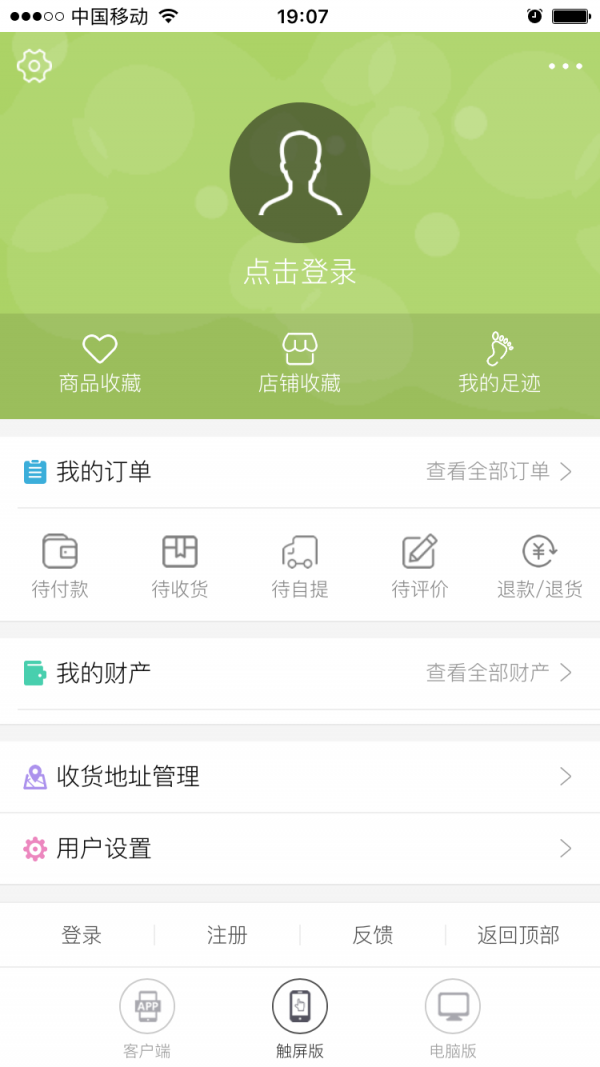Open 用户设置 user settings
Viewport: 600px width, 1067px height.
tap(300, 849)
